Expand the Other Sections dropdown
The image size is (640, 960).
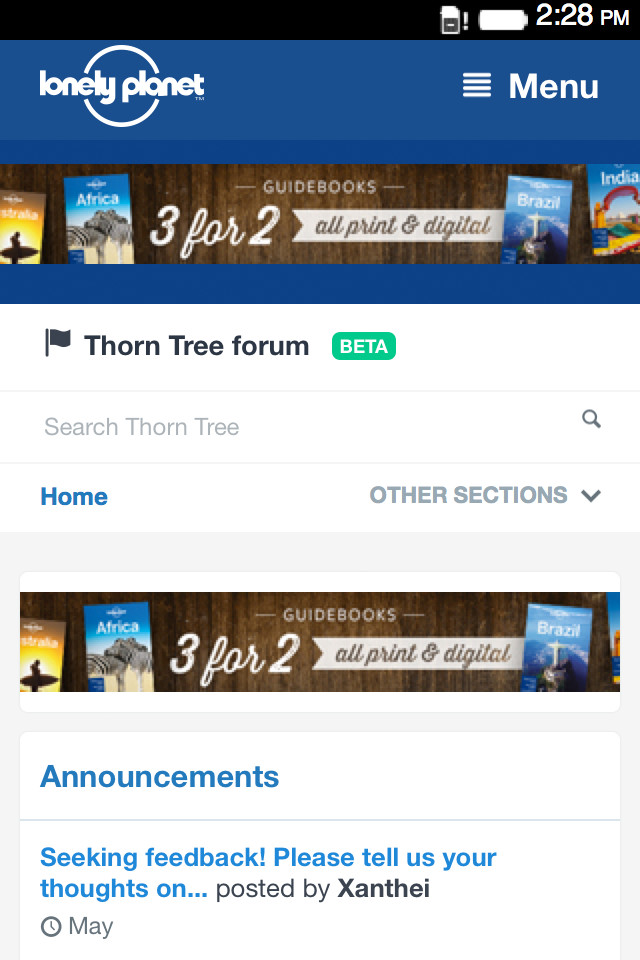485,495
